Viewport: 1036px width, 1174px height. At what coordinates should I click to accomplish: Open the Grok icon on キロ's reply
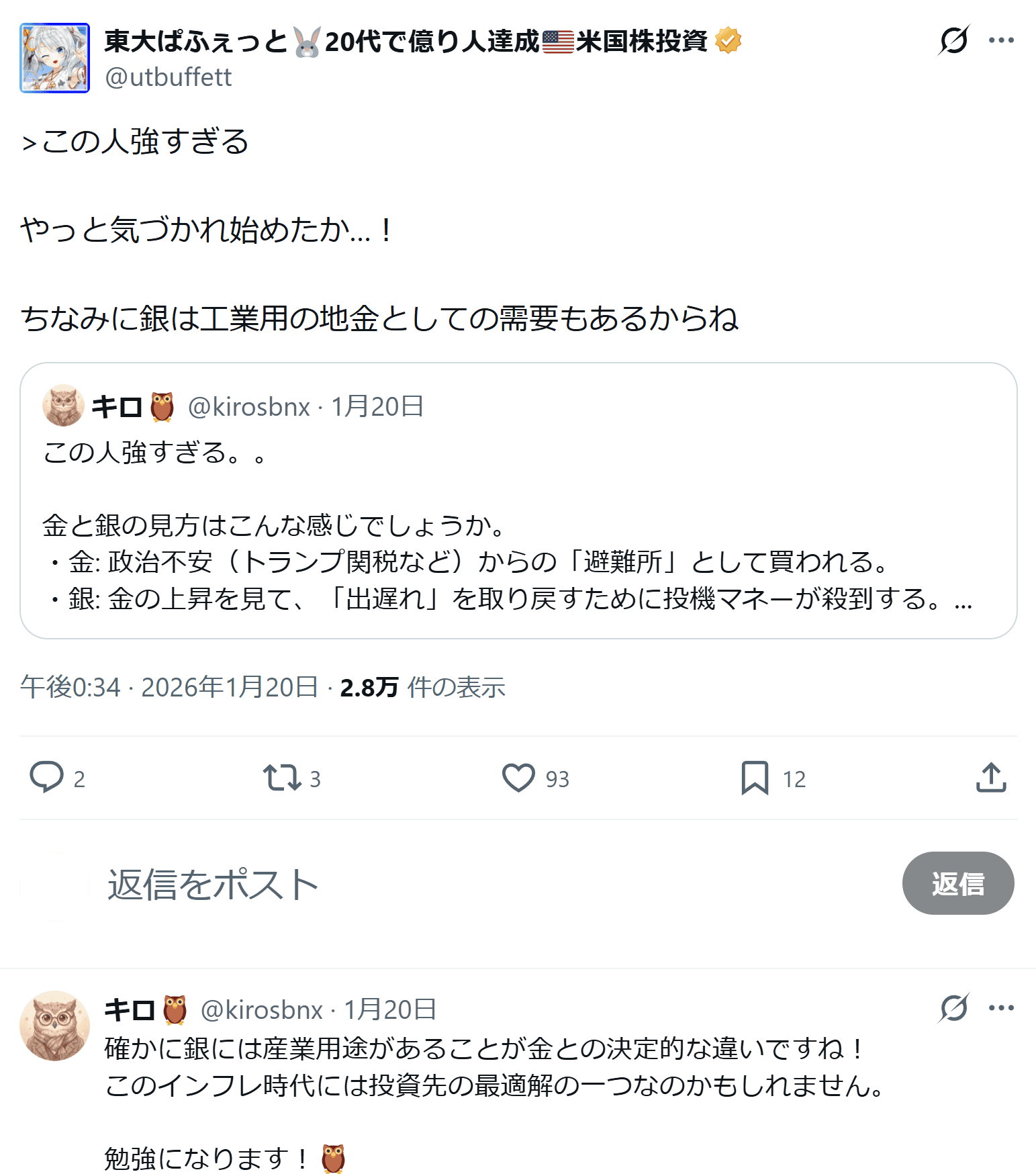(953, 1007)
